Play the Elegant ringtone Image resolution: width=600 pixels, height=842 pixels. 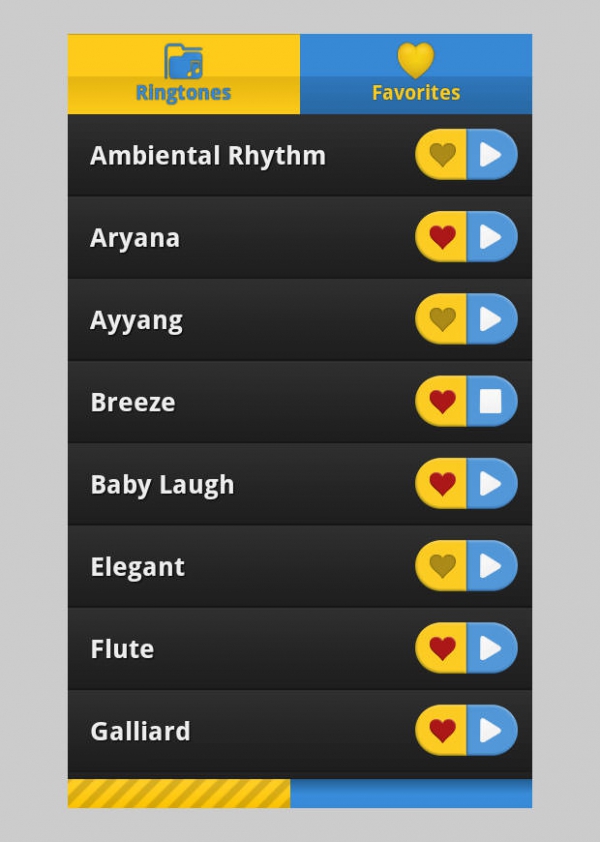click(491, 566)
